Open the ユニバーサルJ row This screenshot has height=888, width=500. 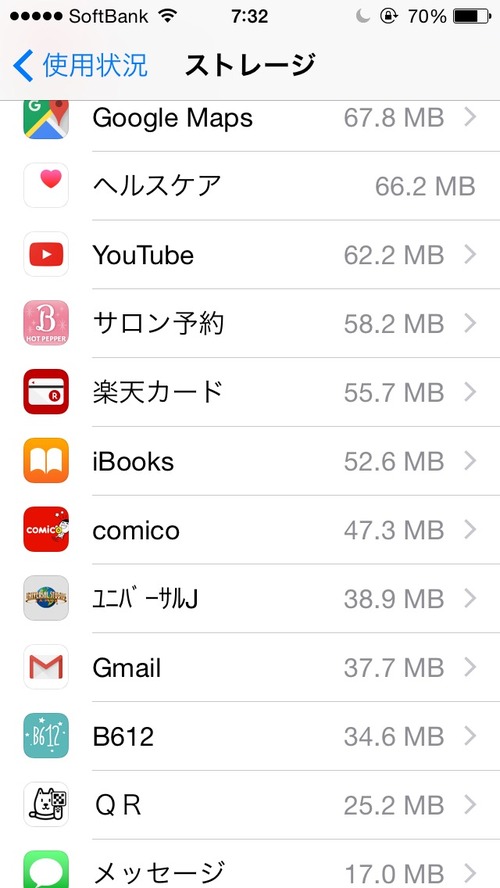(250, 598)
